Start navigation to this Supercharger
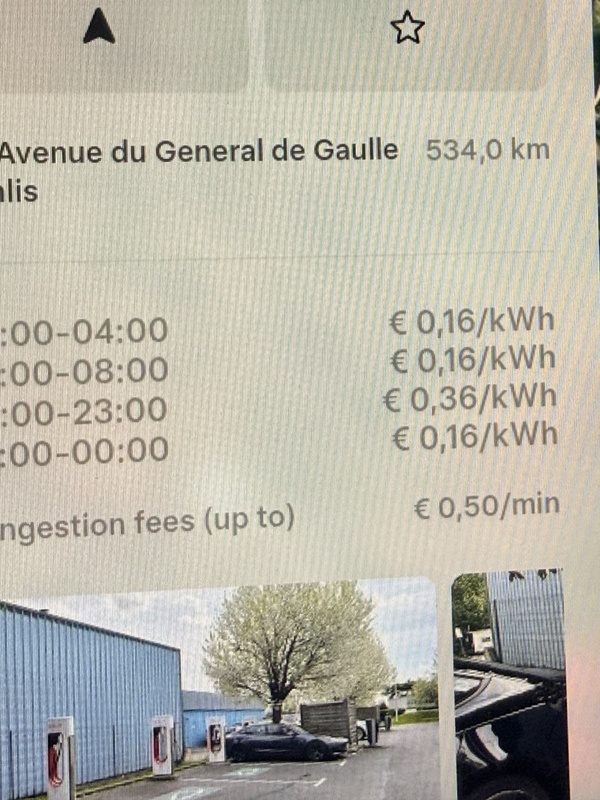Screen dimensions: 600x800 point(99,30)
